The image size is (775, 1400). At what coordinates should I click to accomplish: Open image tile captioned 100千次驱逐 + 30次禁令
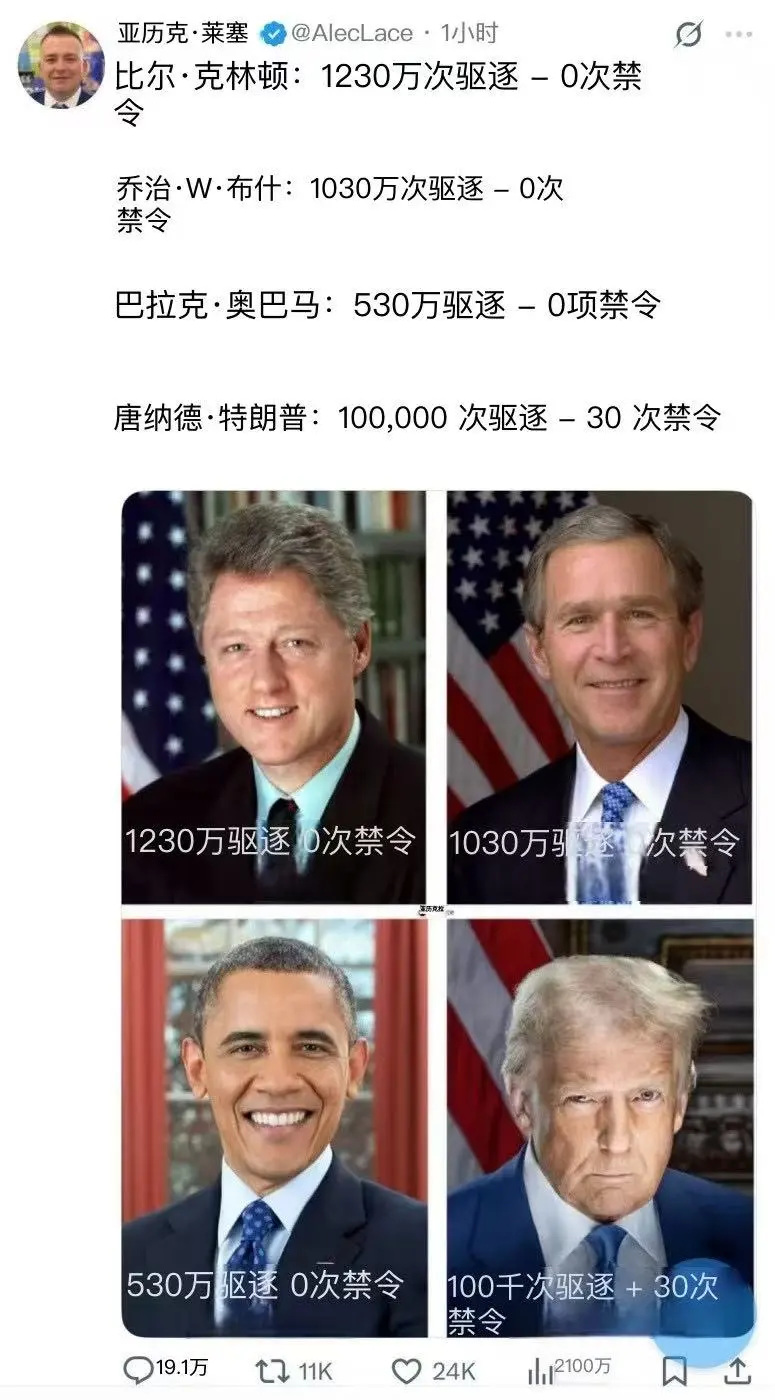599,1127
